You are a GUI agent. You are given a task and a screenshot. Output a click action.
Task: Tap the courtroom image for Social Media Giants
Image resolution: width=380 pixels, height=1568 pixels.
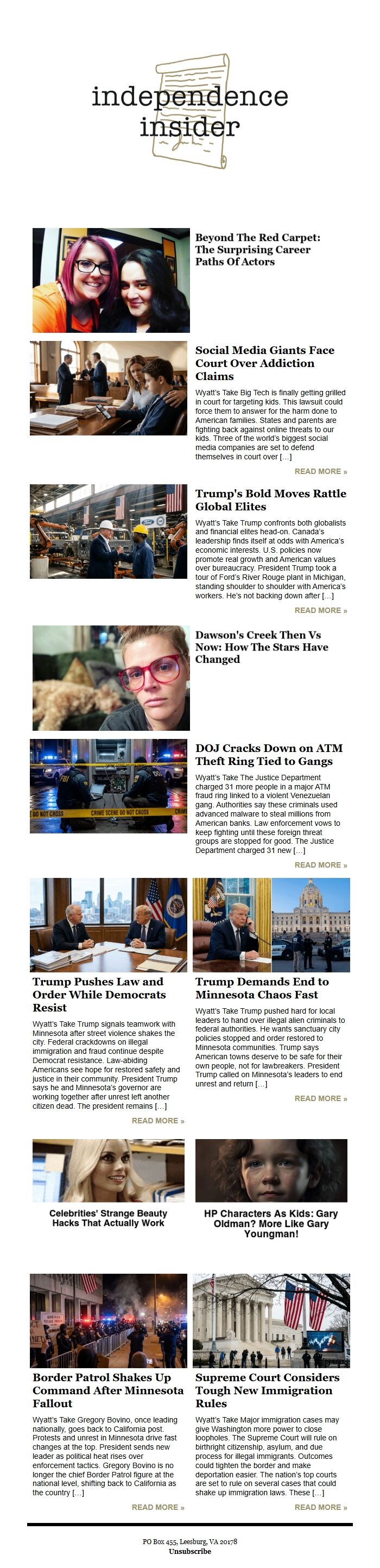pos(109,388)
